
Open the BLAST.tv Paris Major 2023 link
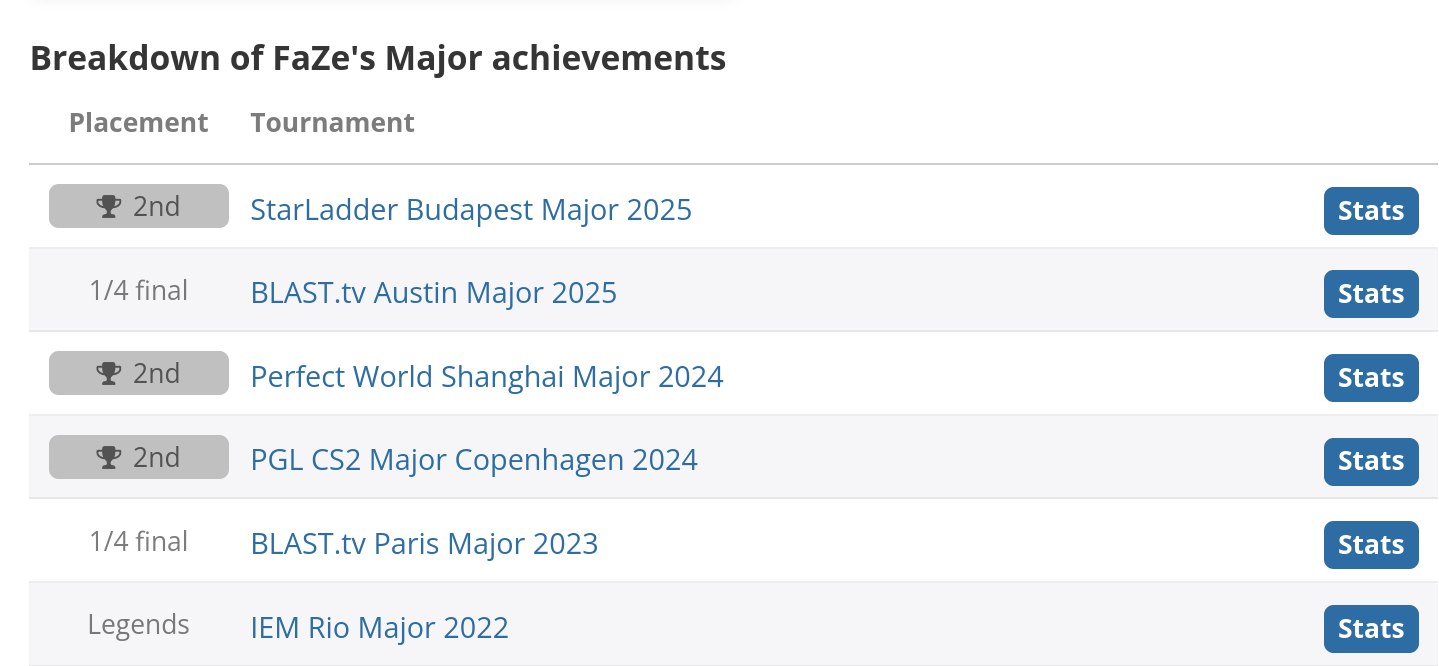(x=424, y=544)
